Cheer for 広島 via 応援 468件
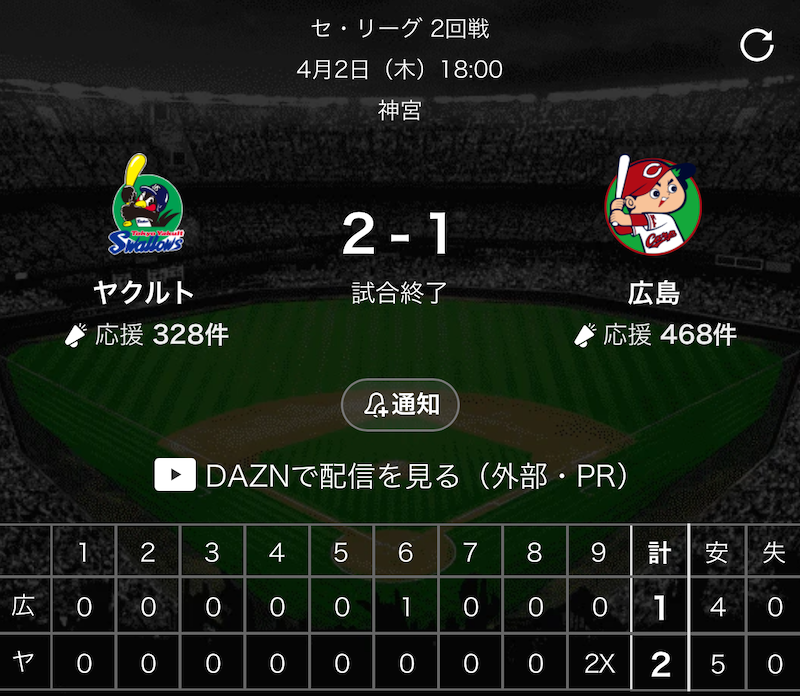Image resolution: width=800 pixels, height=696 pixels. pyautogui.click(x=654, y=335)
